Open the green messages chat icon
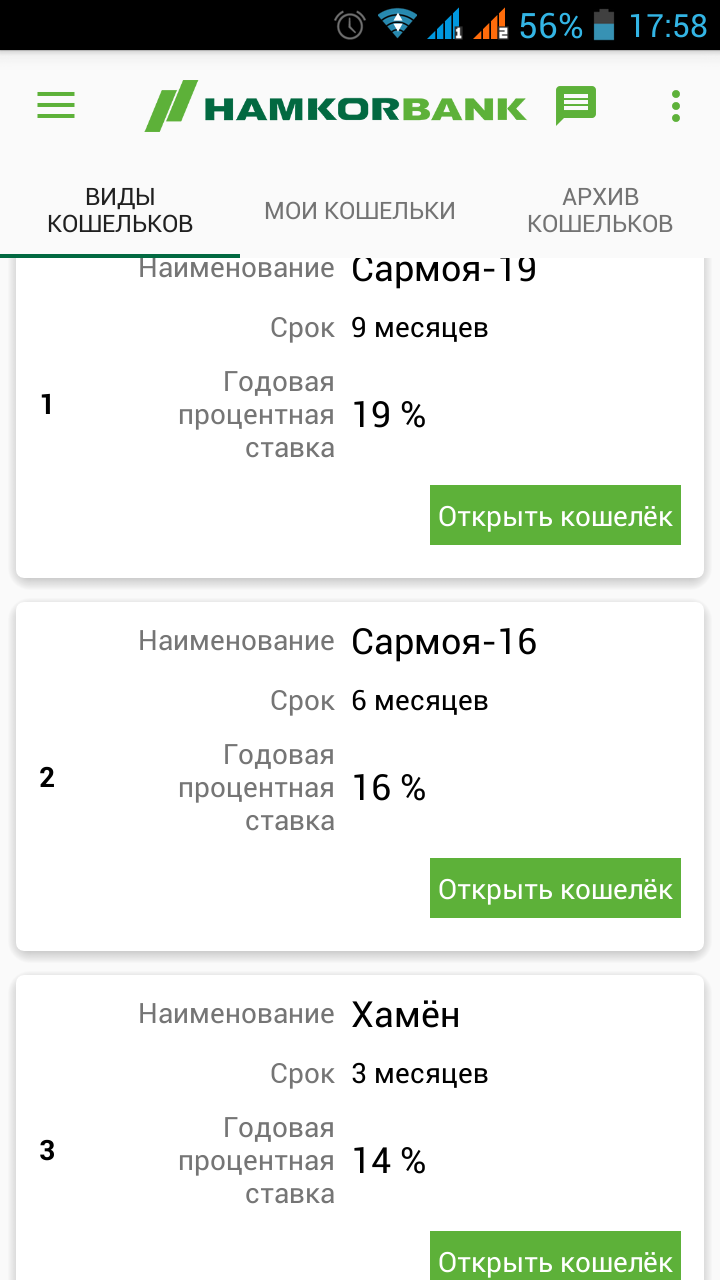 pyautogui.click(x=576, y=106)
